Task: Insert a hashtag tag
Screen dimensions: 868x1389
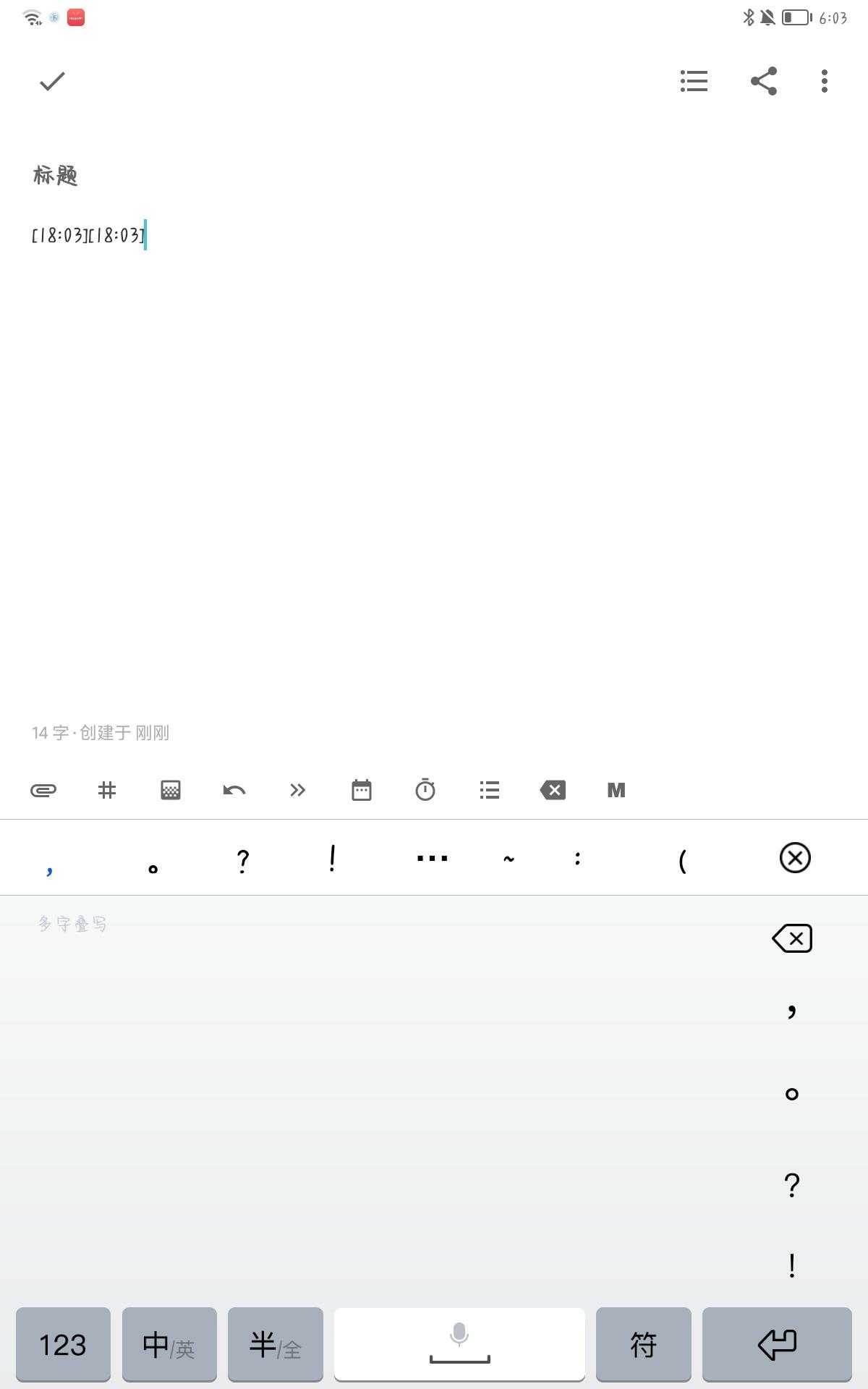Action: [107, 790]
